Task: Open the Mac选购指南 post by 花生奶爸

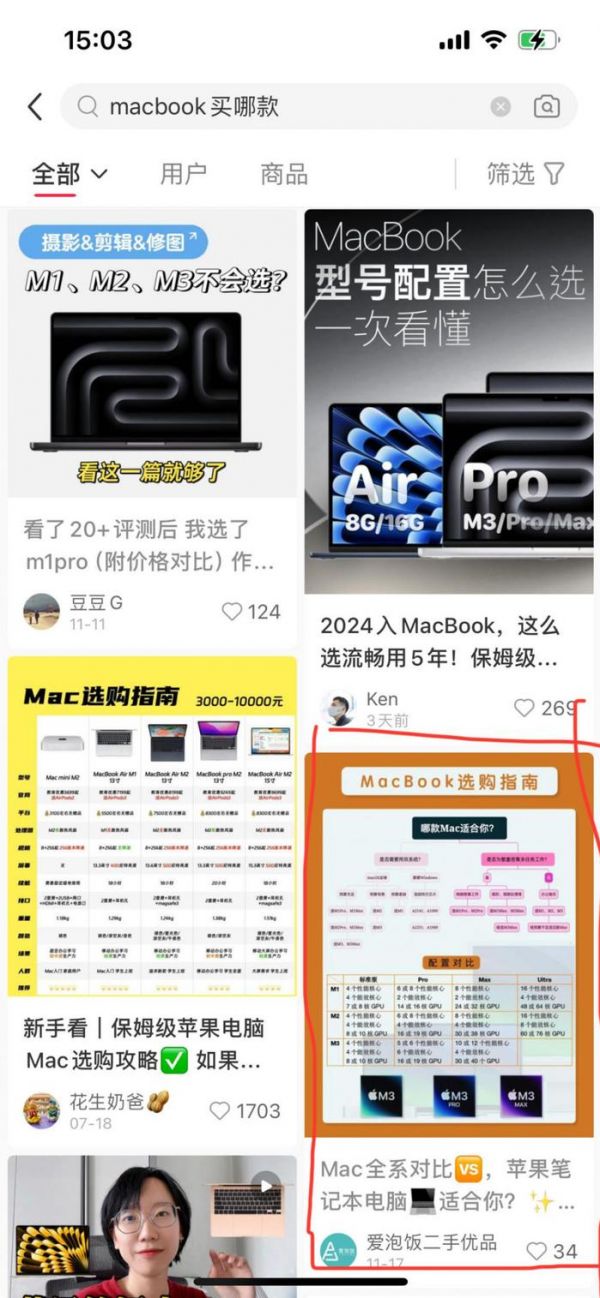Action: (x=152, y=830)
